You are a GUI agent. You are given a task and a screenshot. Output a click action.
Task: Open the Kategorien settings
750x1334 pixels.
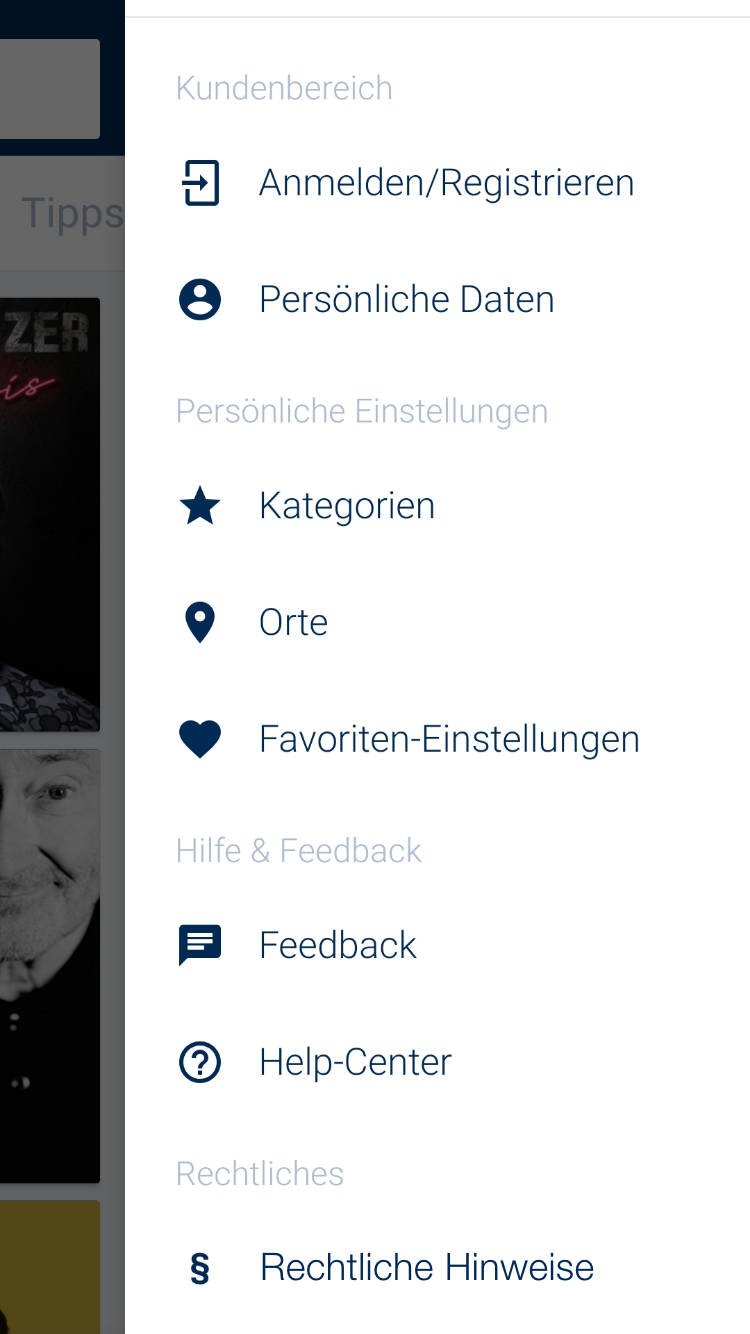tap(346, 506)
